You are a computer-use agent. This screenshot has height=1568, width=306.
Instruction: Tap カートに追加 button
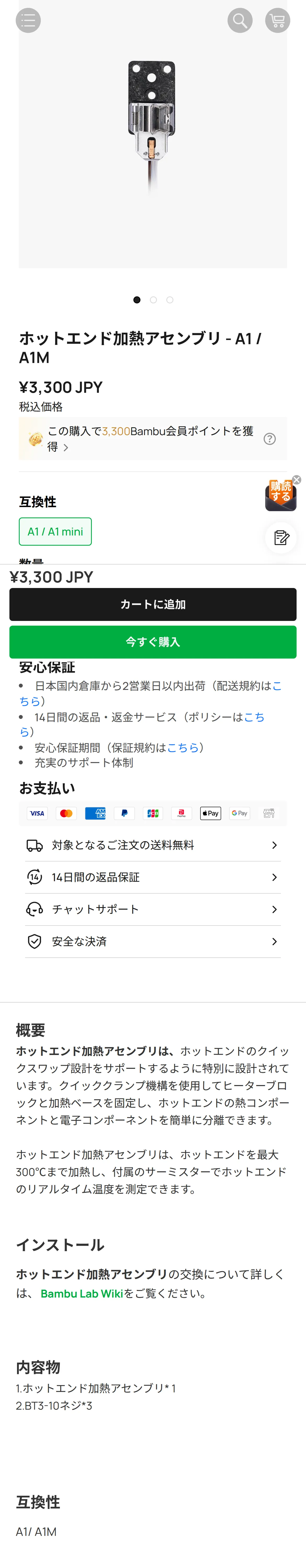click(x=153, y=604)
